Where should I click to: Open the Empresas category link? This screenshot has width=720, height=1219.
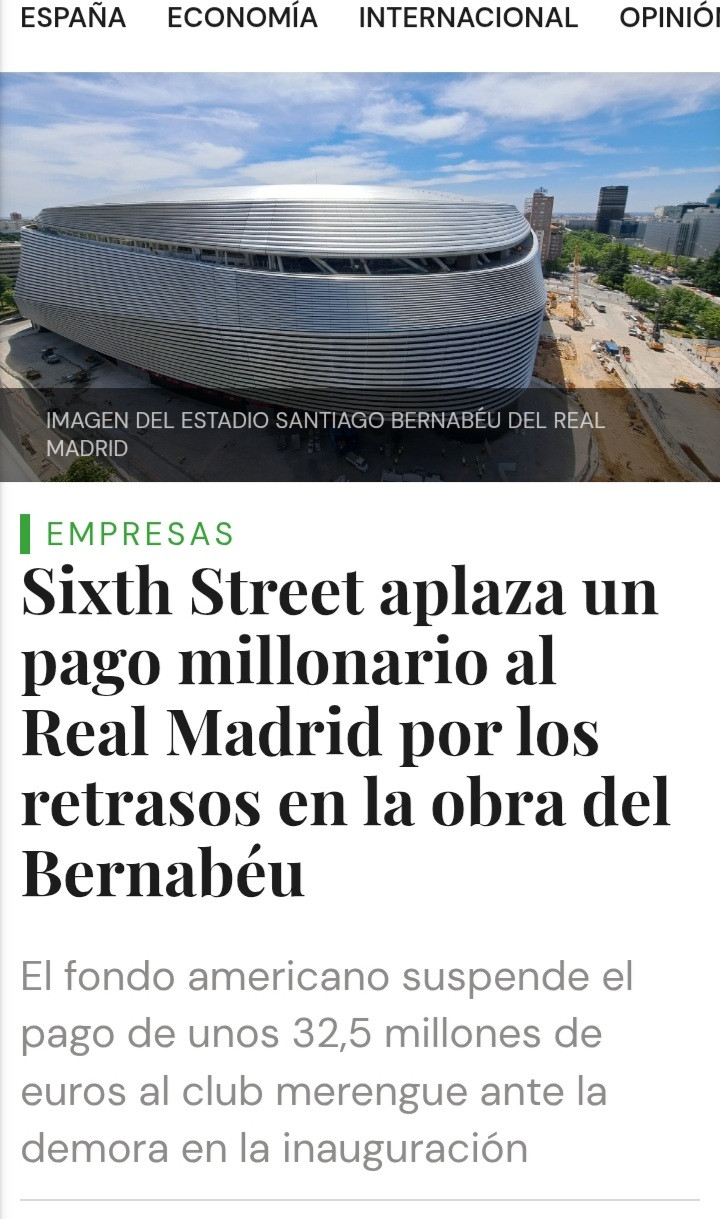[140, 534]
